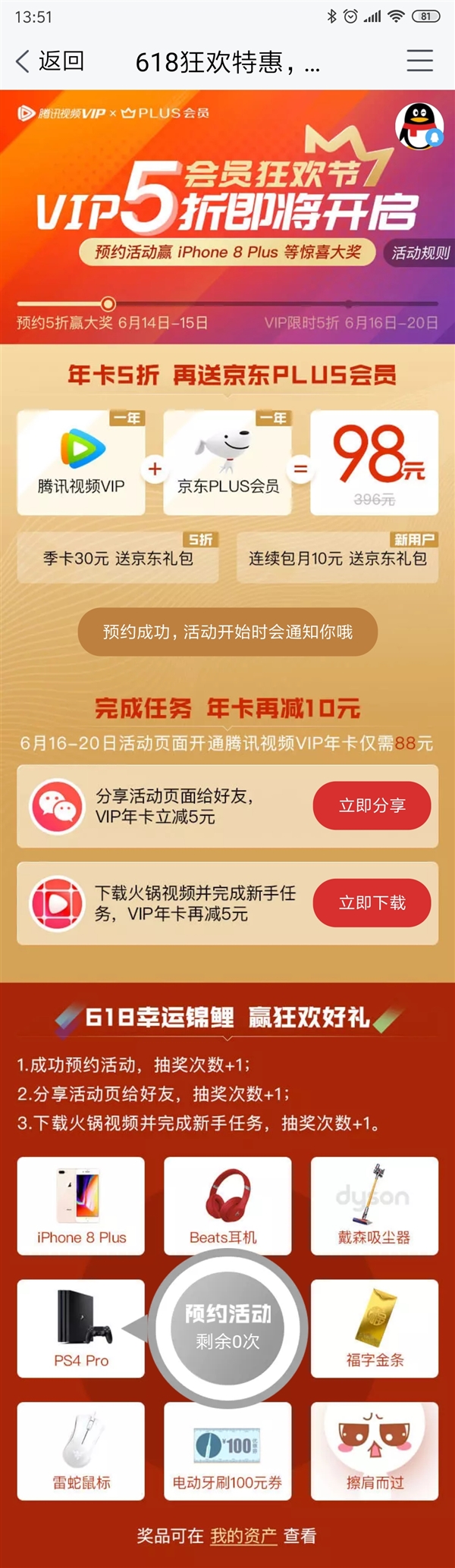This screenshot has width=455, height=1568.
Task: View the 活动规则 activity rules
Action: tap(420, 252)
